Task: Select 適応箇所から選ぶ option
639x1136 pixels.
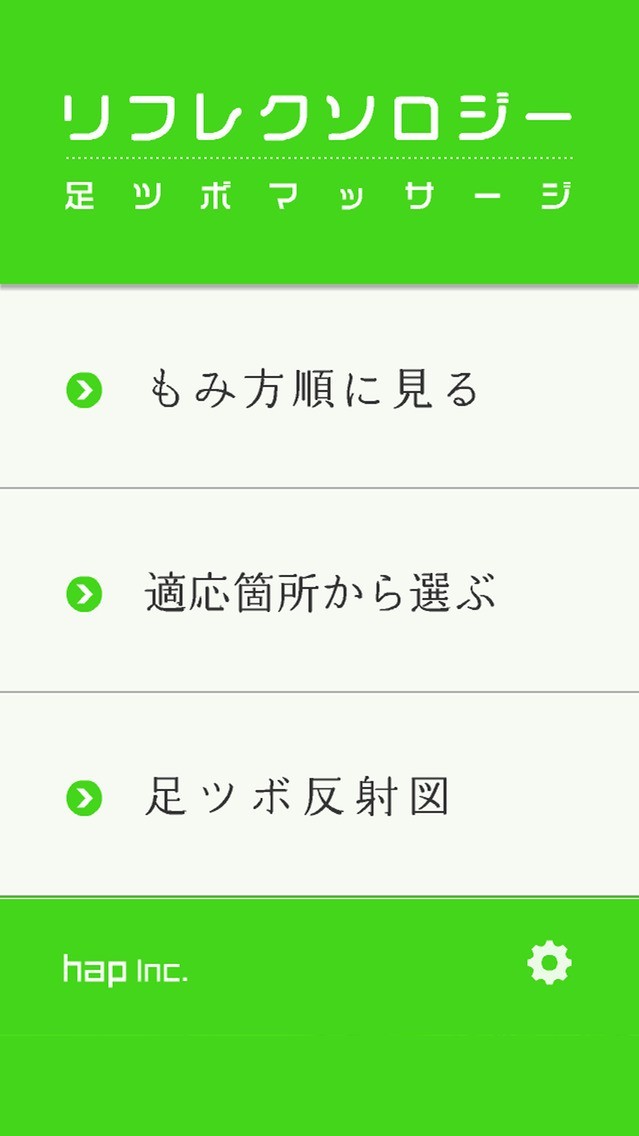Action: (x=320, y=590)
